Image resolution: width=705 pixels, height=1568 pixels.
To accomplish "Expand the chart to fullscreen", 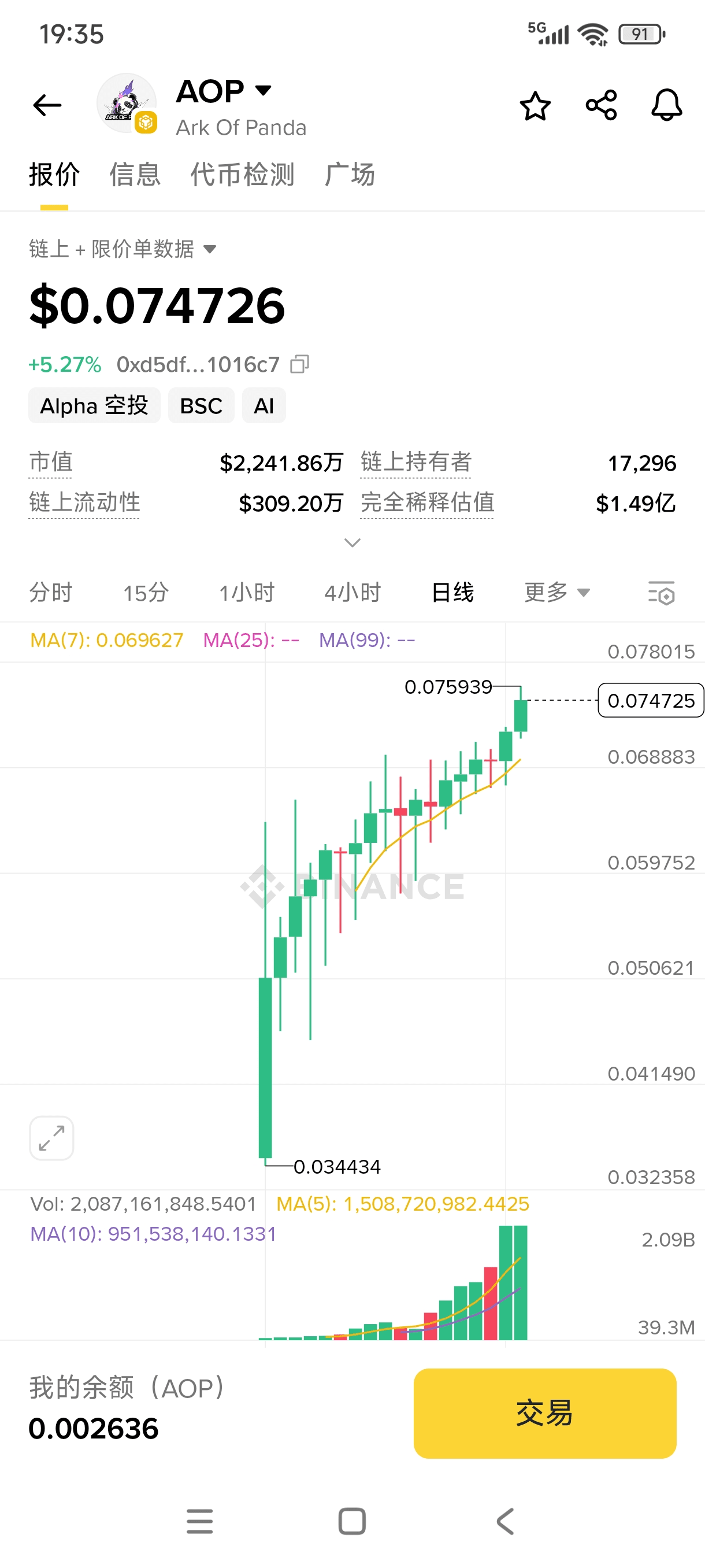I will click(x=51, y=1138).
